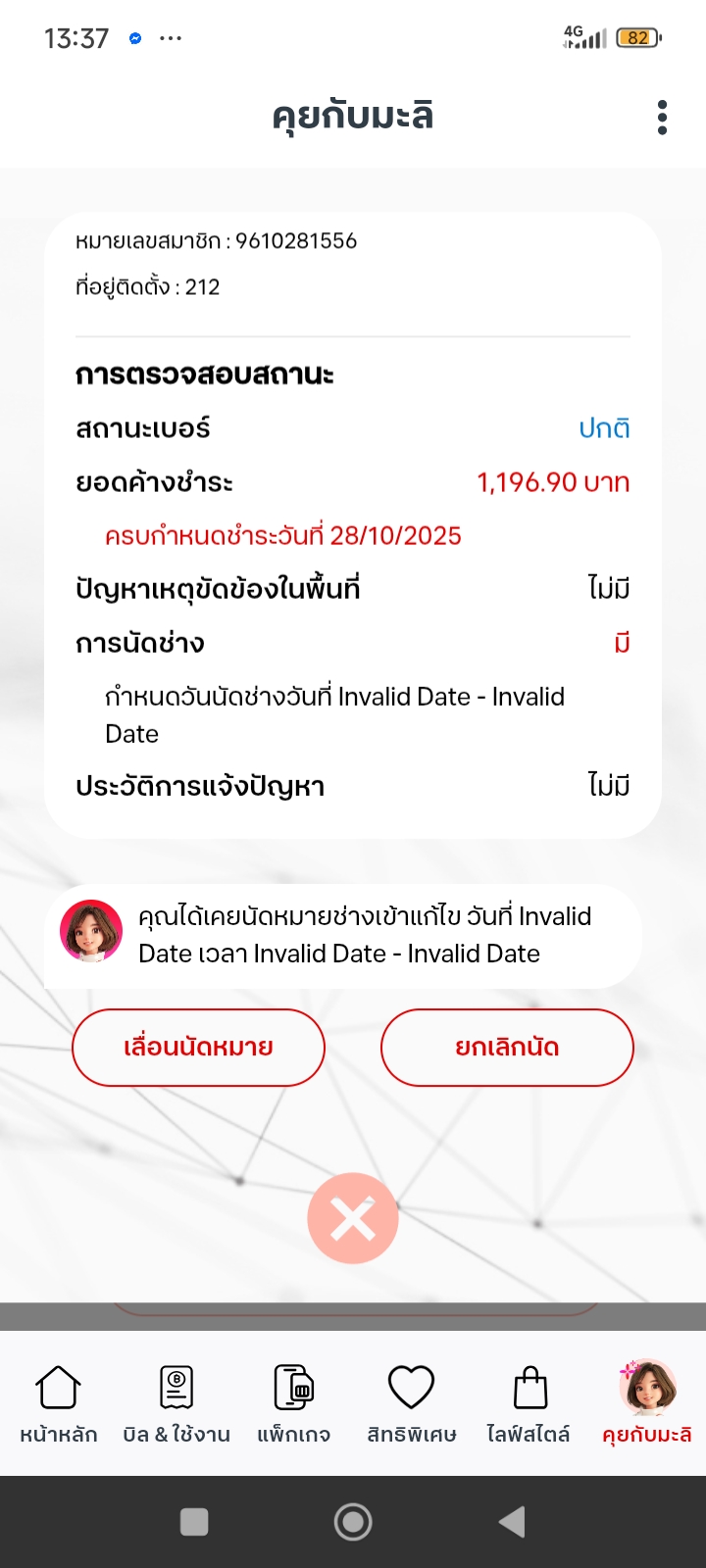
Task: Tap the system home button
Action: click(353, 1522)
